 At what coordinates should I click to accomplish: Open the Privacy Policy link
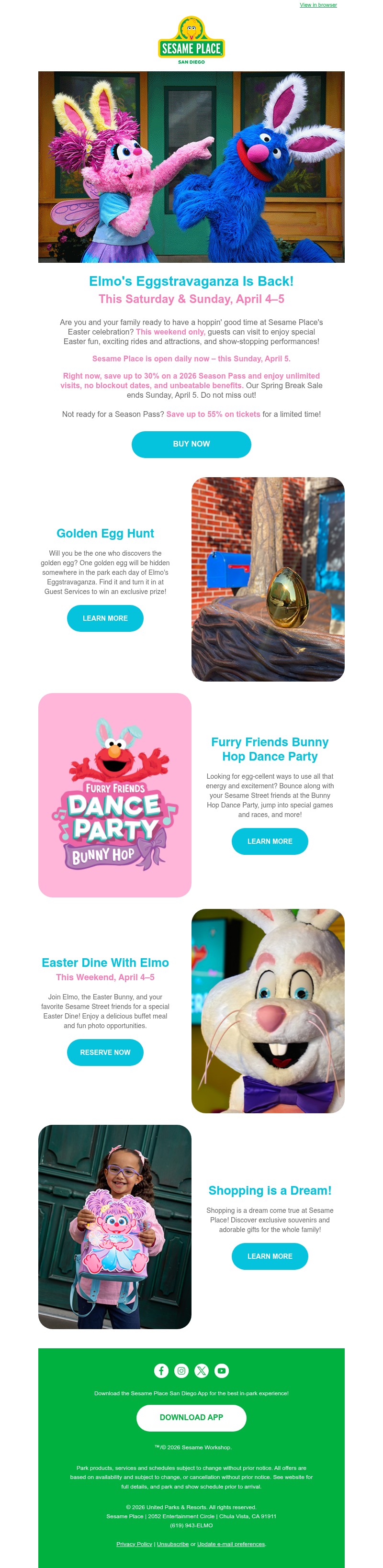coord(134,1544)
